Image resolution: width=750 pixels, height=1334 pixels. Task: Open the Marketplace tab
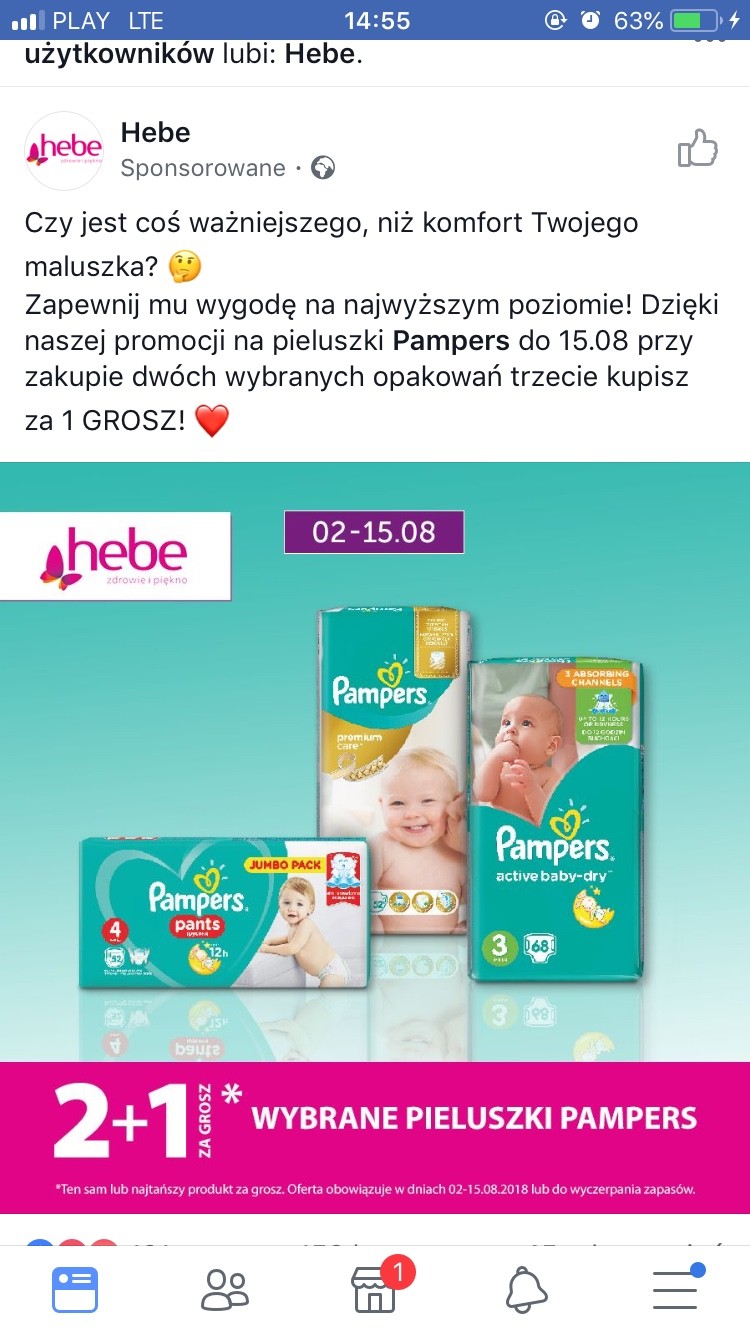click(376, 1289)
